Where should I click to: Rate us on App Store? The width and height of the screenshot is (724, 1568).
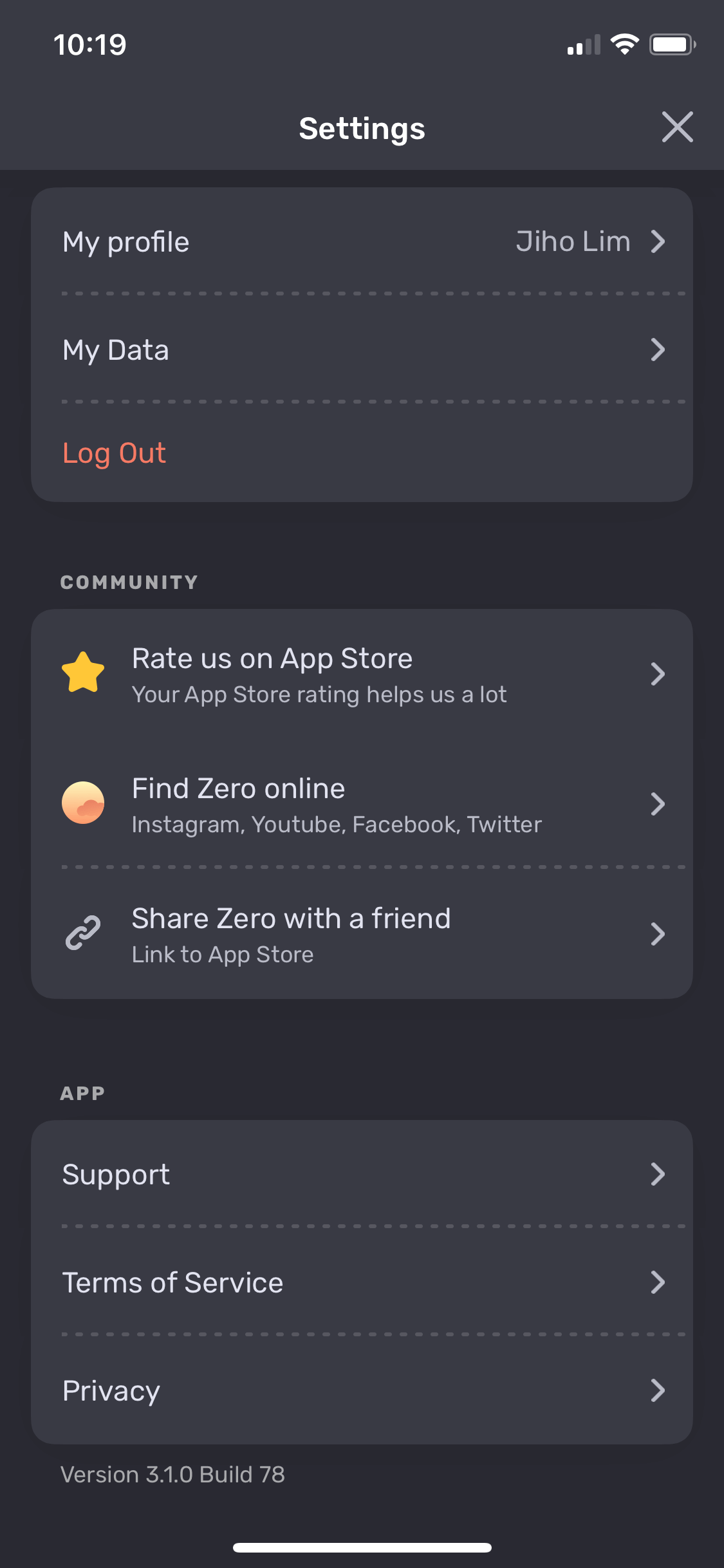click(x=362, y=674)
